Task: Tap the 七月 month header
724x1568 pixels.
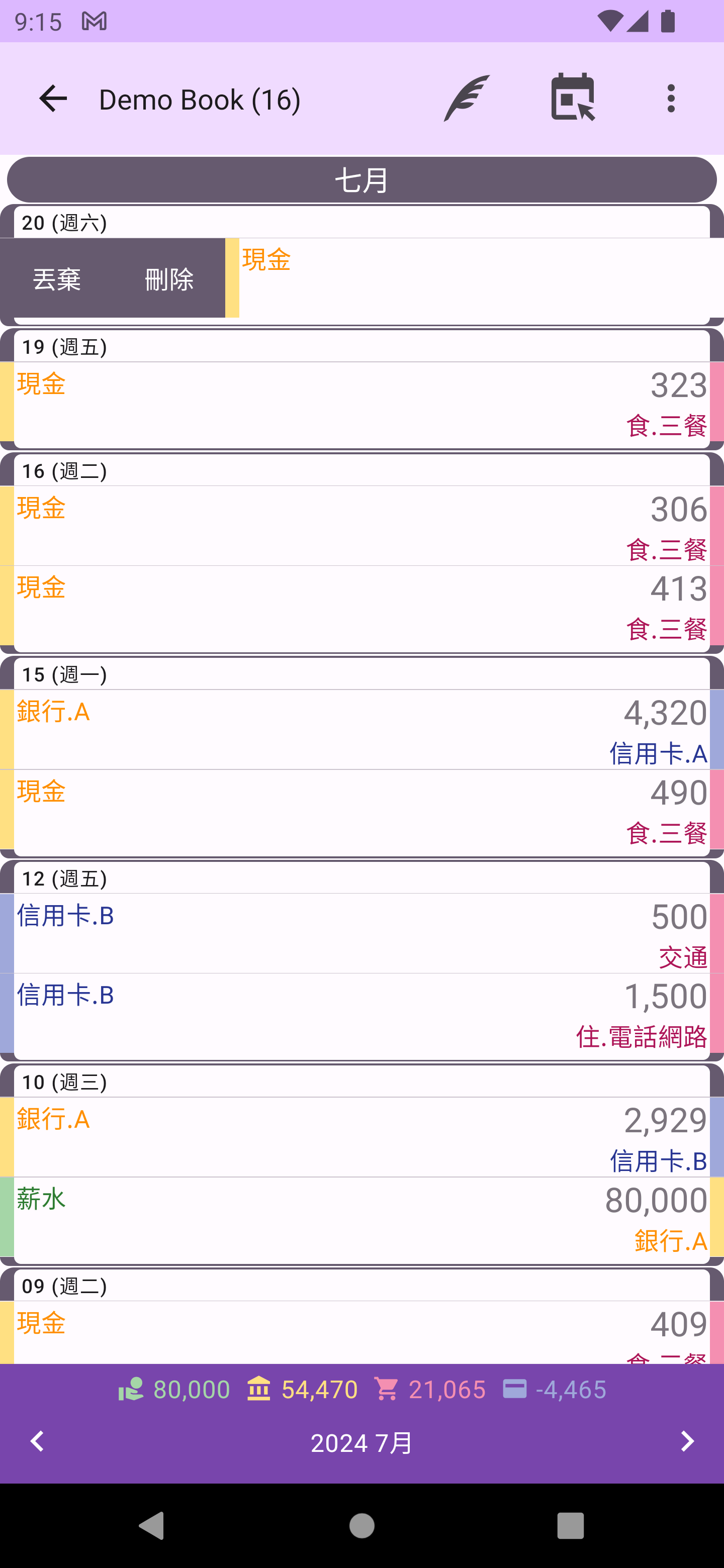Action: (x=361, y=180)
